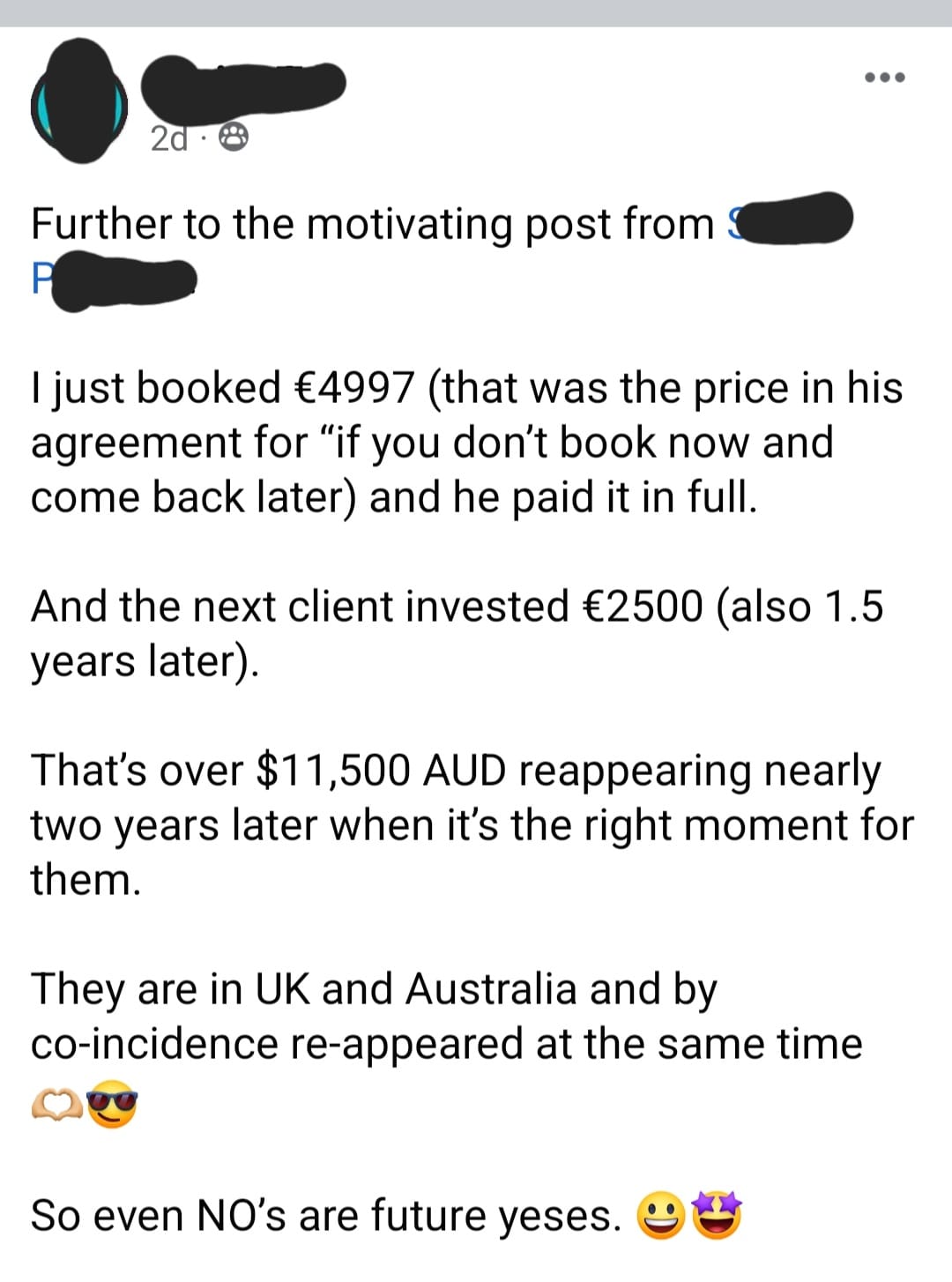Image resolution: width=952 pixels, height=1282 pixels.
Task: Open the post's three-dot options menu
Action: [885, 78]
